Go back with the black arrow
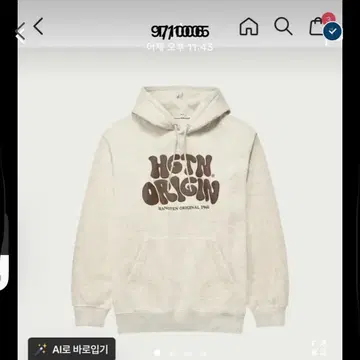 38,26
